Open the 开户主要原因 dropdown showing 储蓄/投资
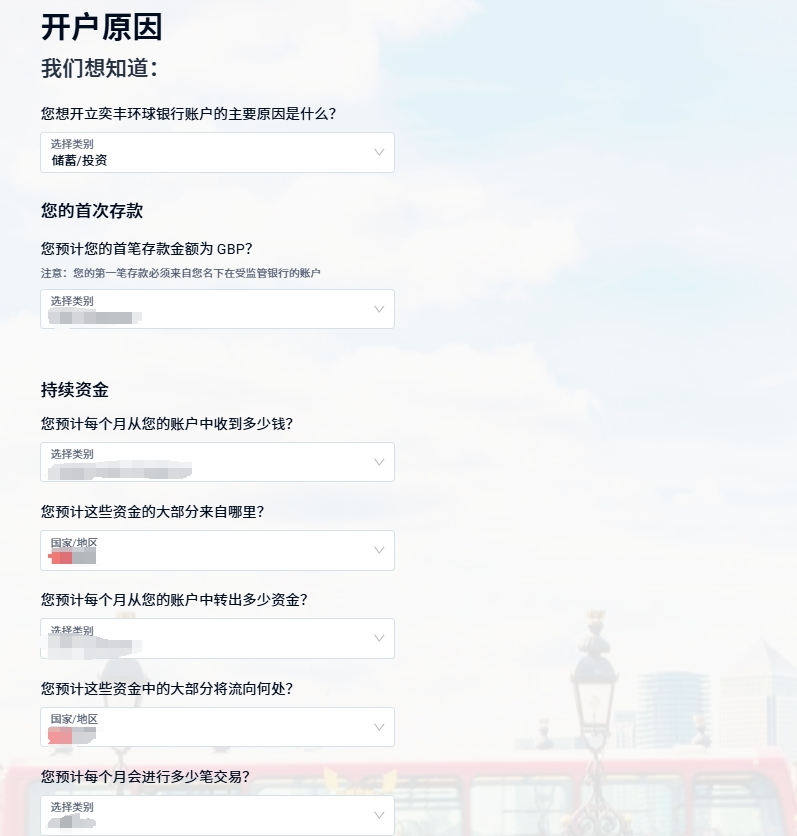 coord(217,152)
